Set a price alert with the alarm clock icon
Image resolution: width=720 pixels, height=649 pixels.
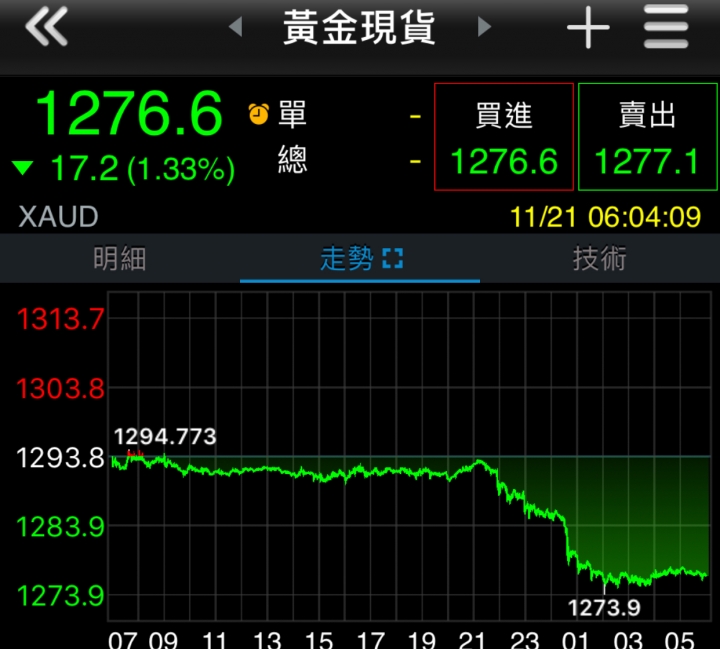259,114
